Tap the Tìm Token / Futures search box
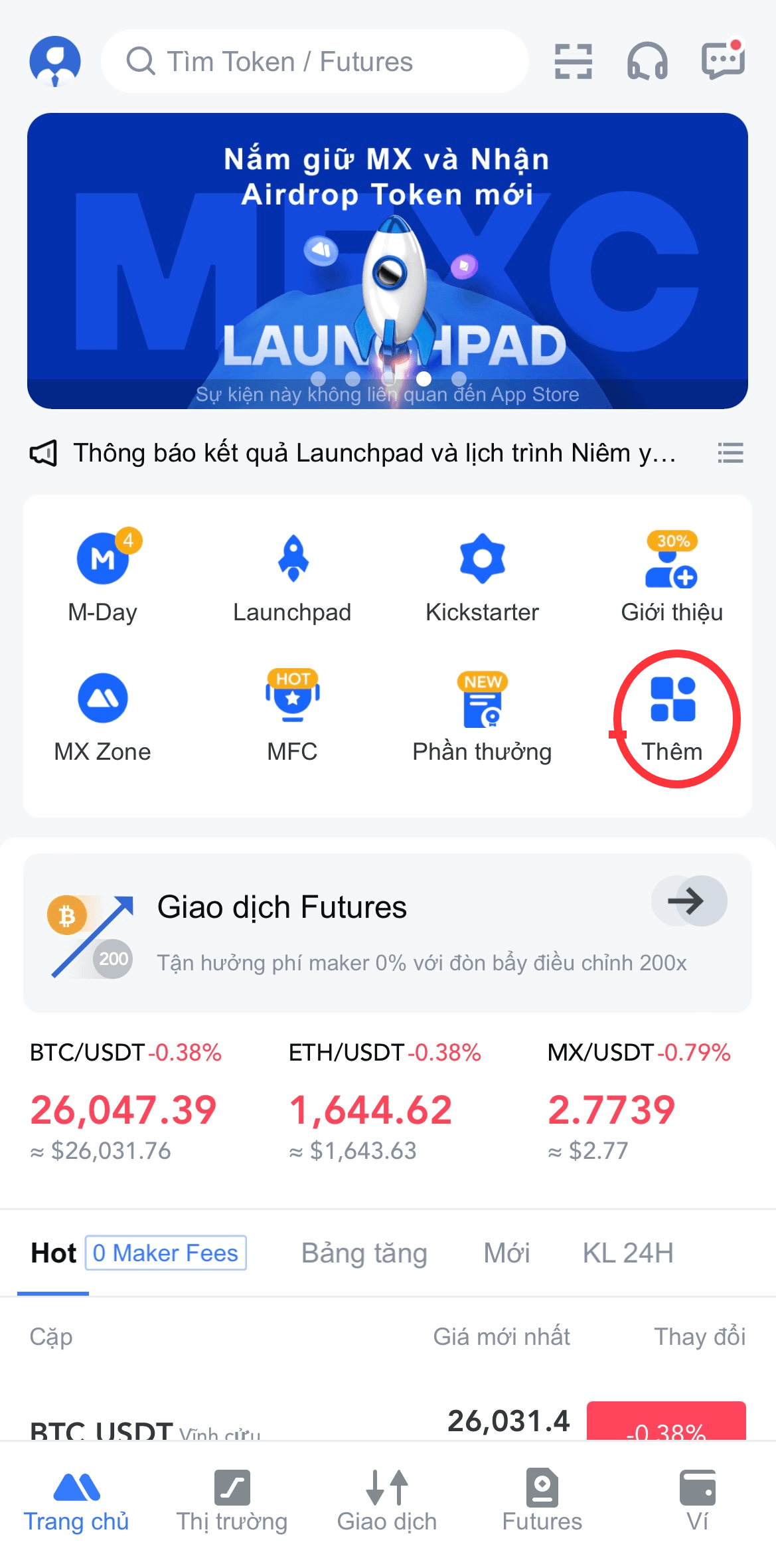The height and width of the screenshot is (1568, 776). pos(315,61)
